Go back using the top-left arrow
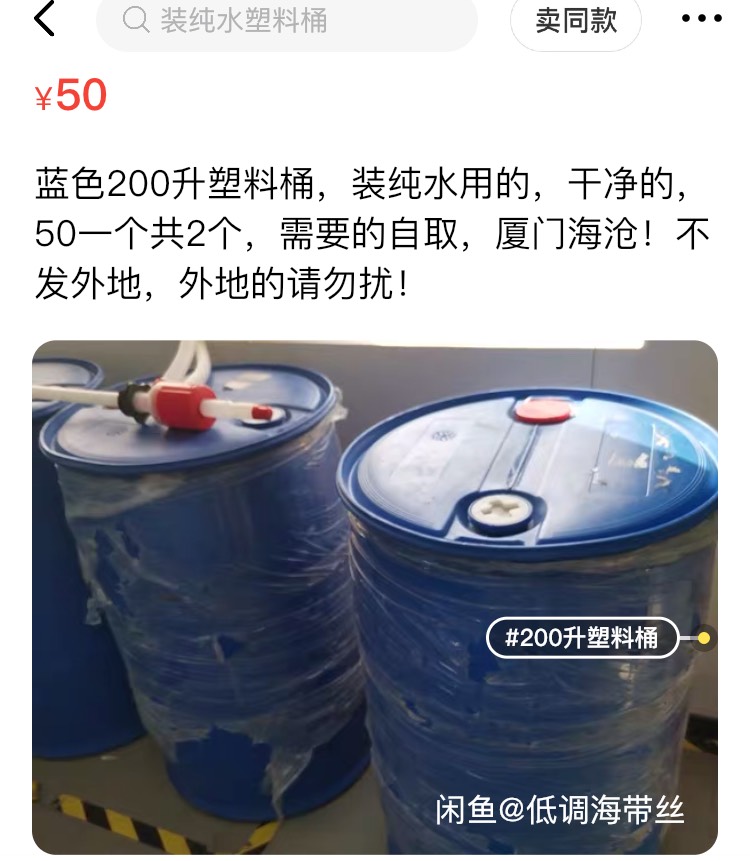Image resolution: width=750 pixels, height=861 pixels. click(x=44, y=19)
